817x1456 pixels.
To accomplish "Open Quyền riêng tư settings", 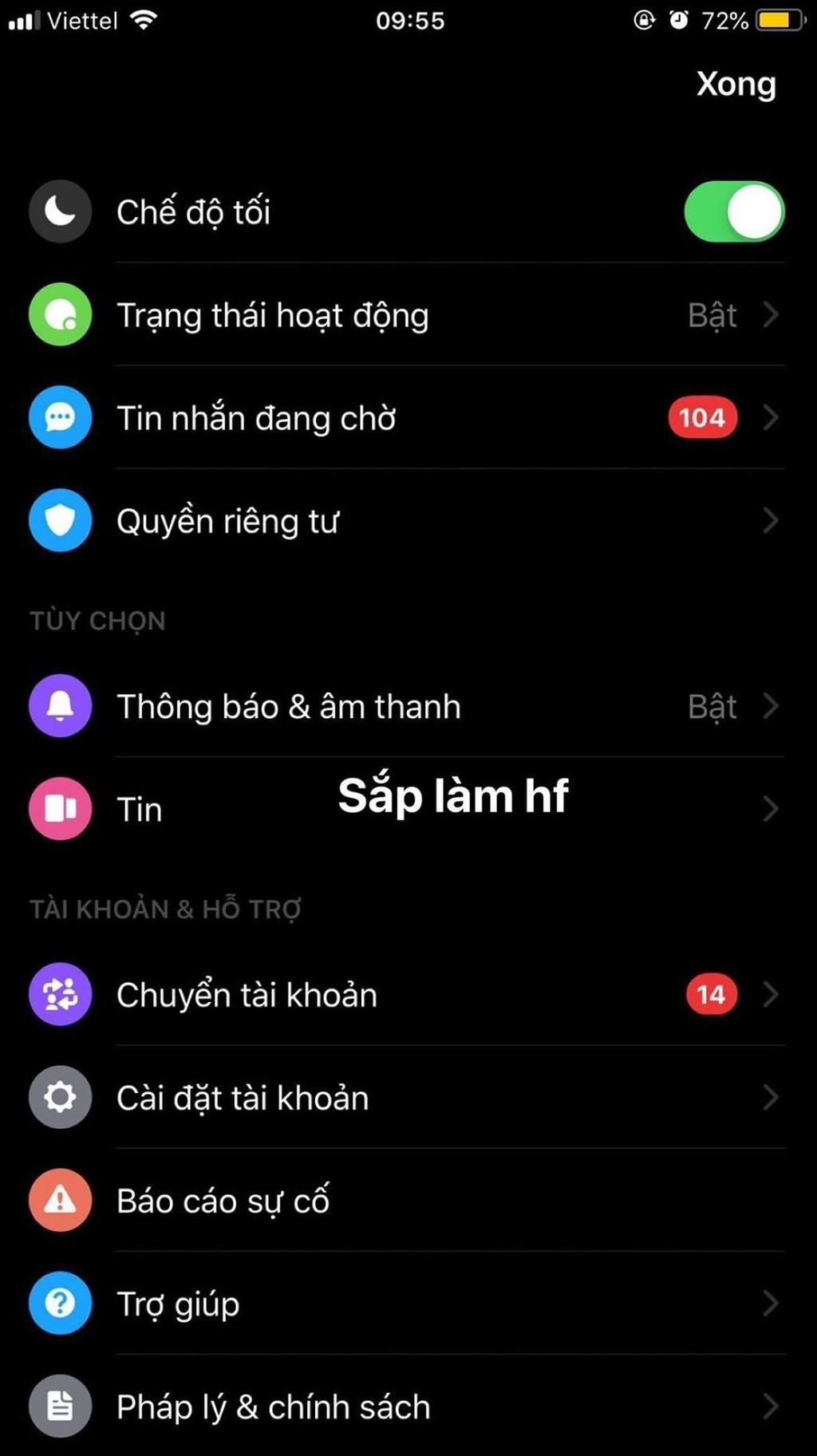I will coord(407,521).
